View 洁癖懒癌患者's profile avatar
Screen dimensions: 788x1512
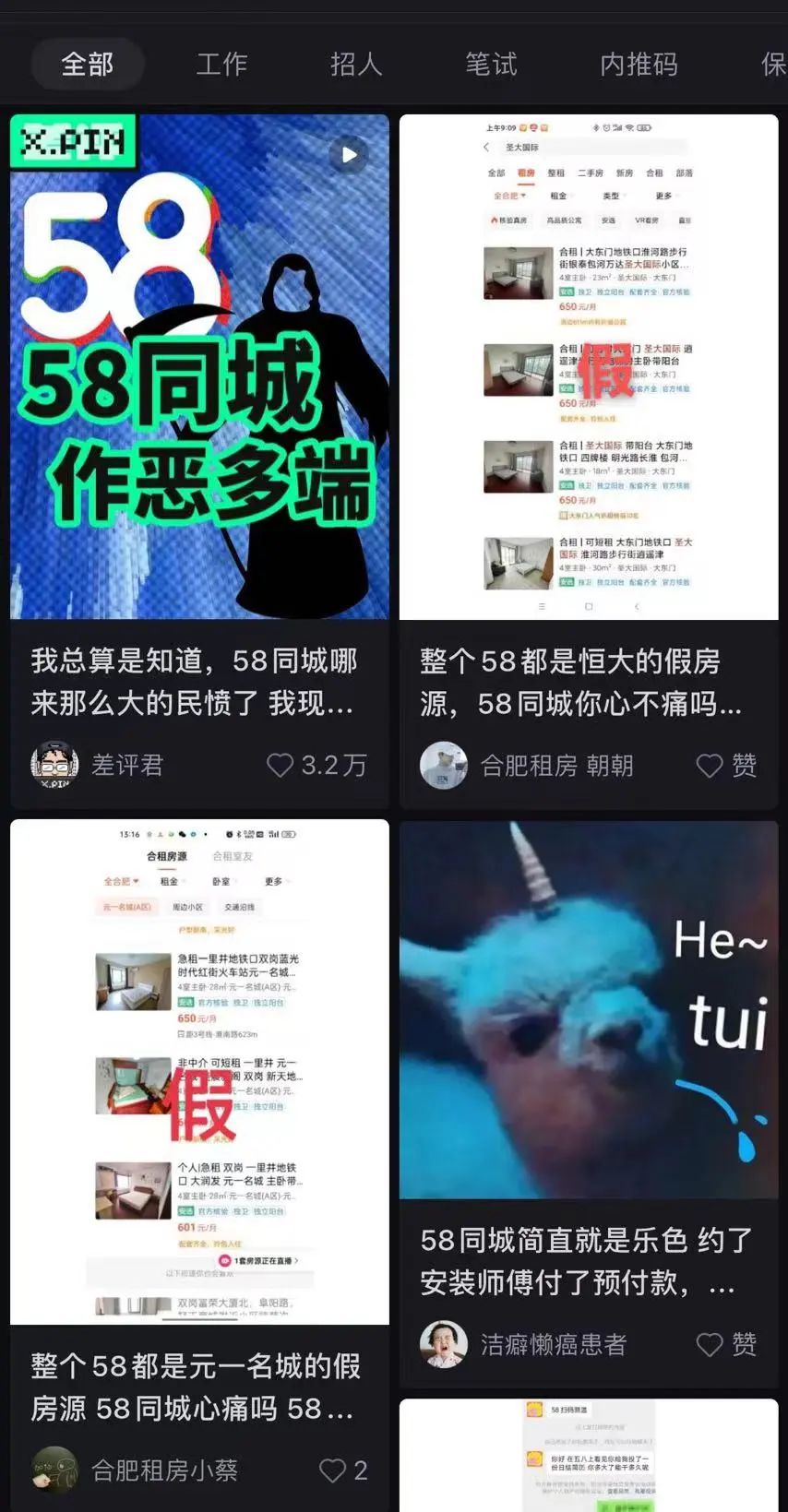tap(444, 1344)
